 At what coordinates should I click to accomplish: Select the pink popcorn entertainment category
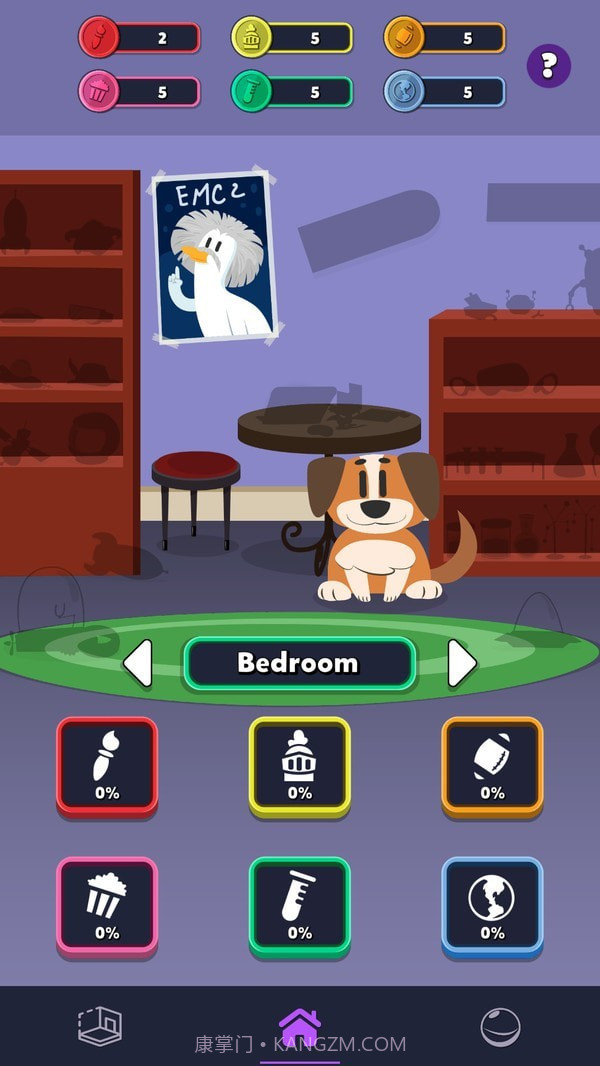tap(107, 906)
